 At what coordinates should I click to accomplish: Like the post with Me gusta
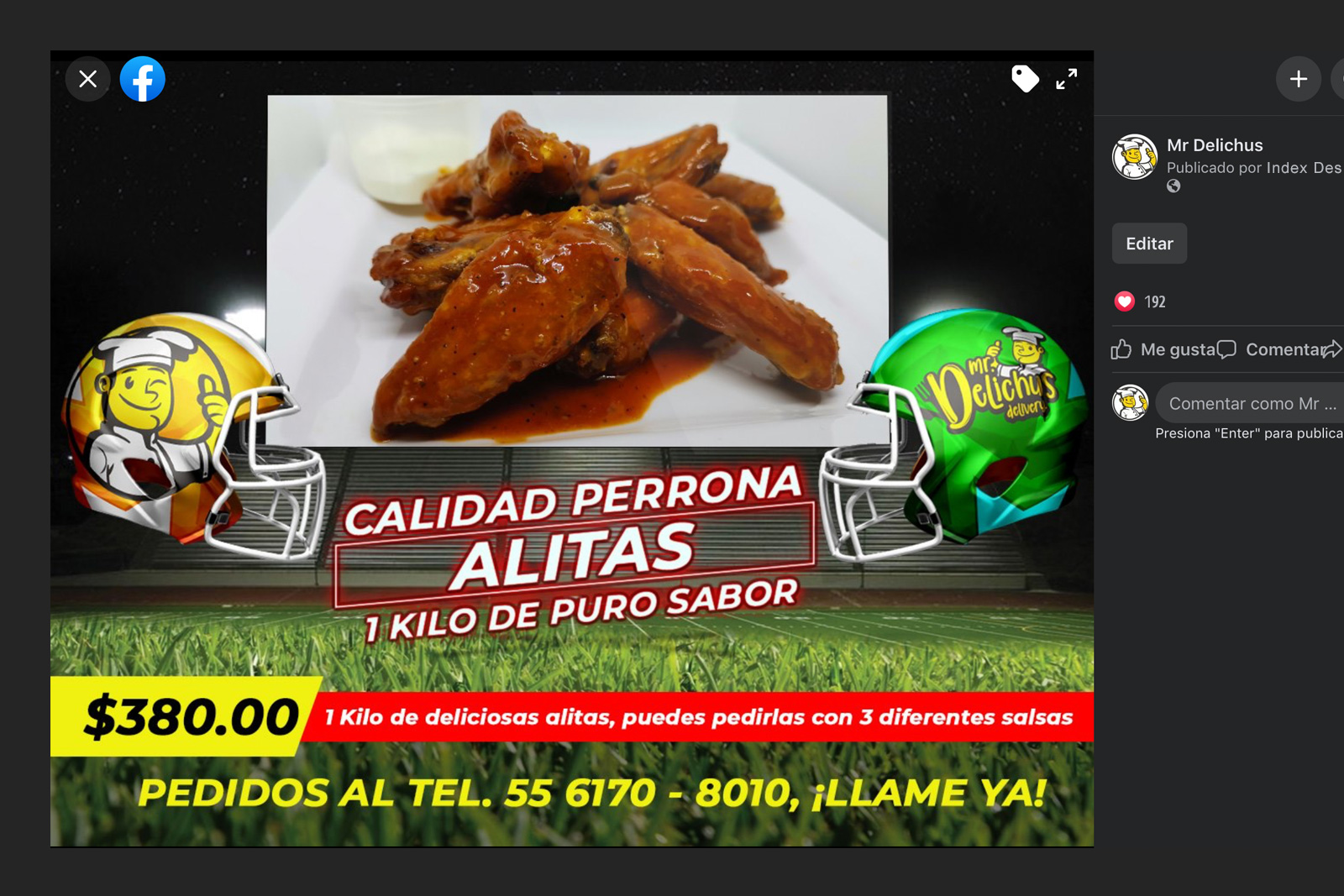click(x=1163, y=349)
